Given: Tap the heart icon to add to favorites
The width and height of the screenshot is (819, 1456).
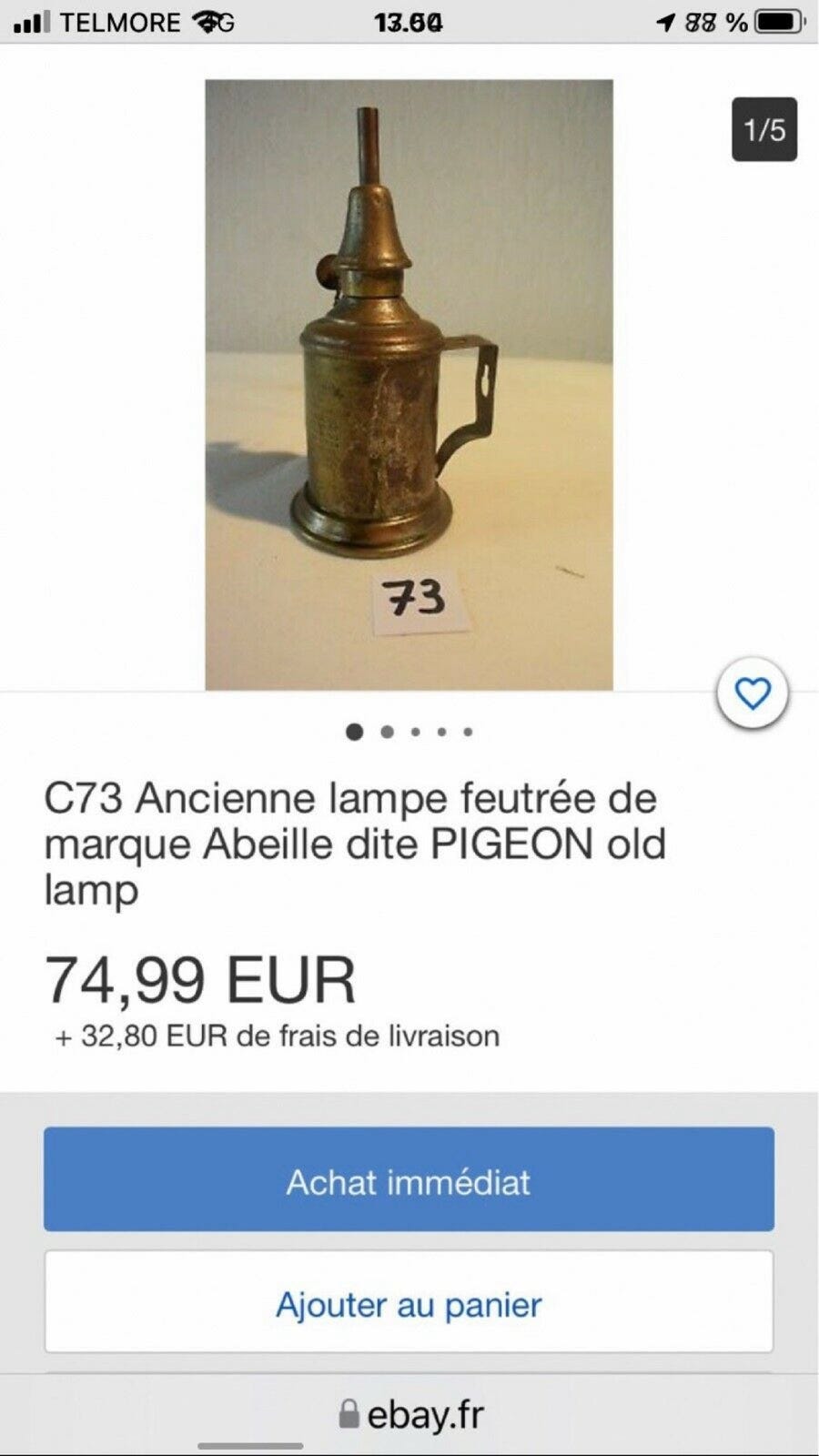Looking at the screenshot, I should (752, 694).
